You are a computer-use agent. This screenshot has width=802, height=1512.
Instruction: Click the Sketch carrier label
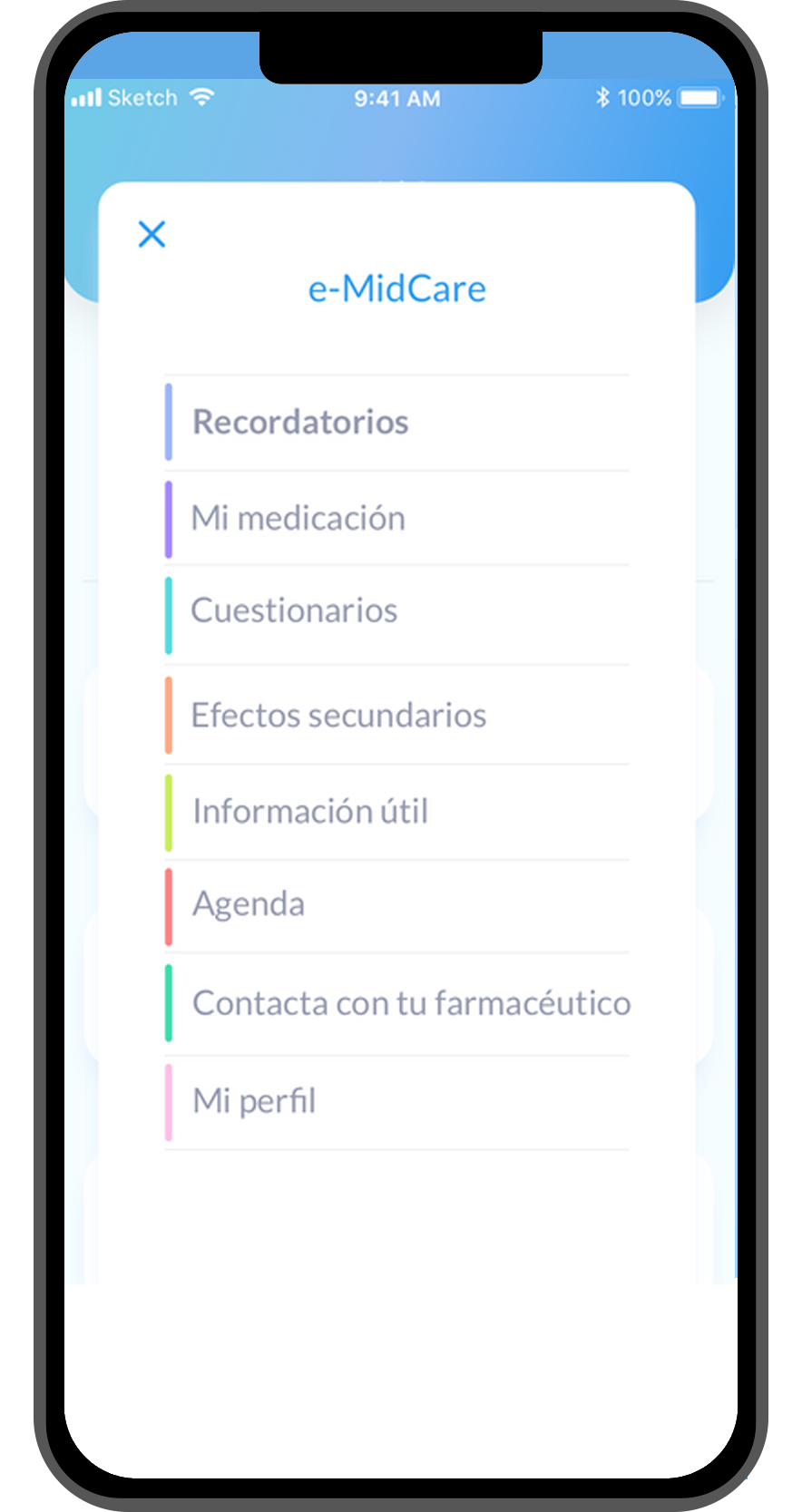(143, 97)
